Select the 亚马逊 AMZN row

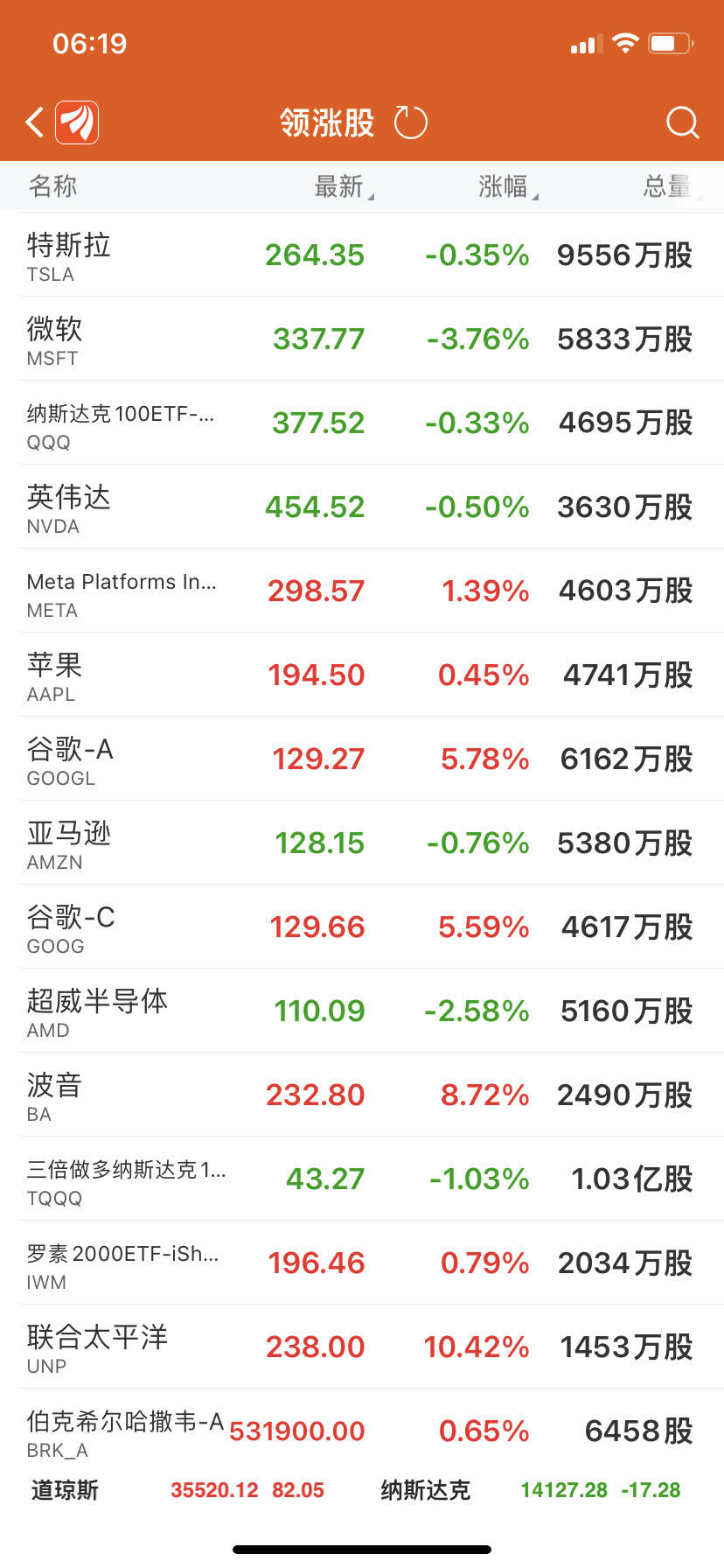(362, 843)
